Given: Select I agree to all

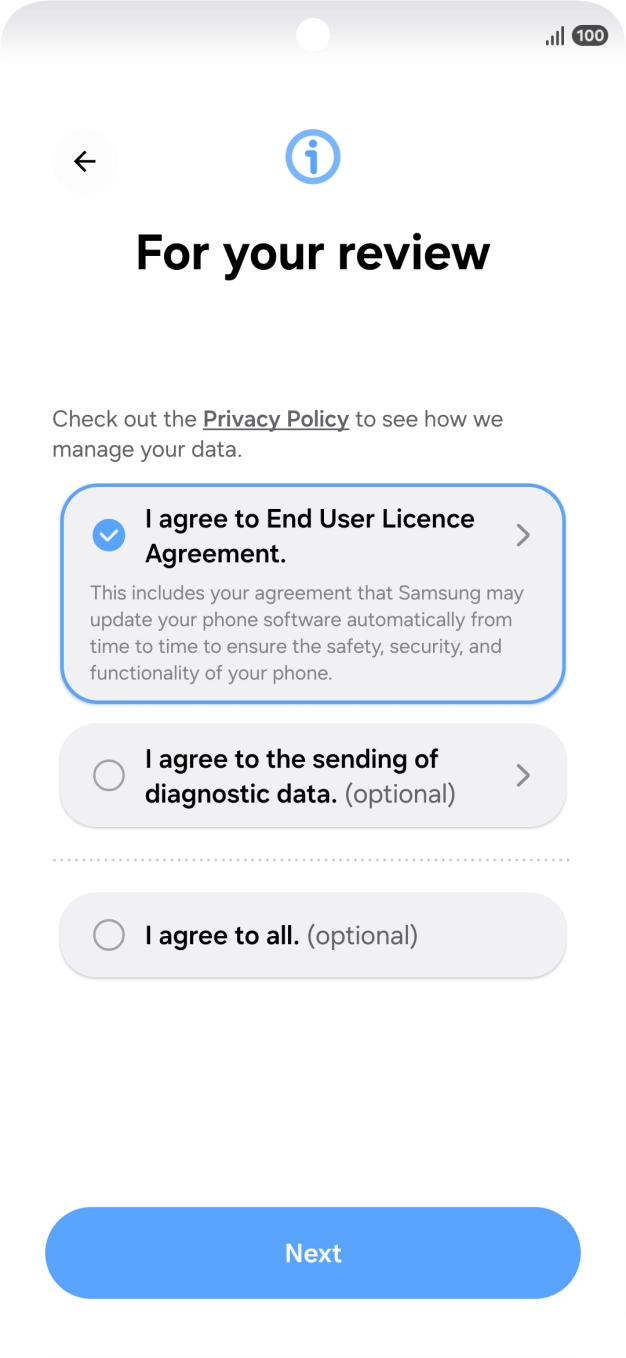Looking at the screenshot, I should 313,936.
